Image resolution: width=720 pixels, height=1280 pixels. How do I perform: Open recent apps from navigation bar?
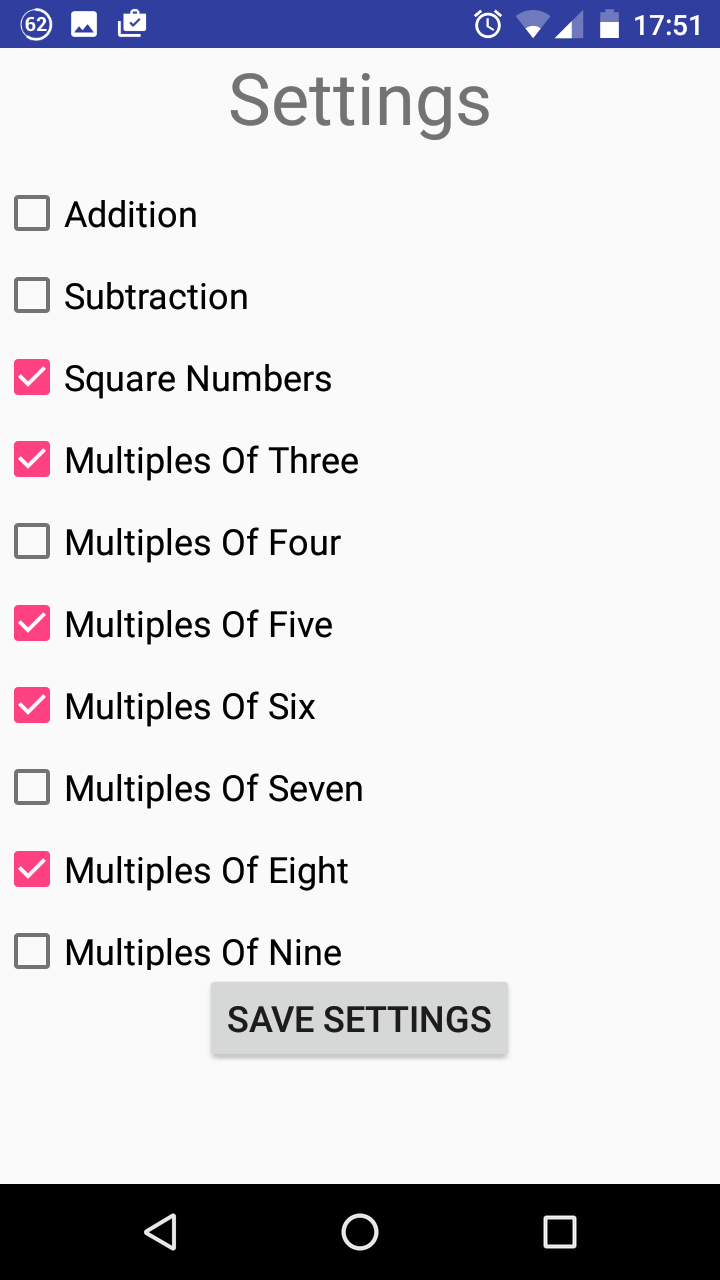(560, 1232)
